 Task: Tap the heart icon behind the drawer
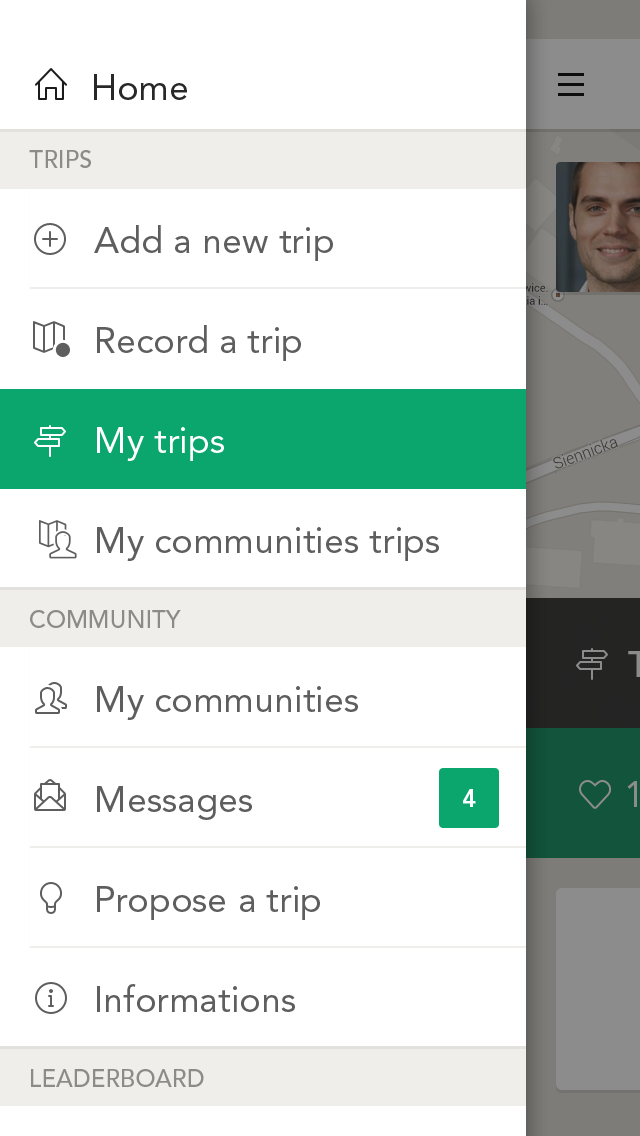click(595, 794)
